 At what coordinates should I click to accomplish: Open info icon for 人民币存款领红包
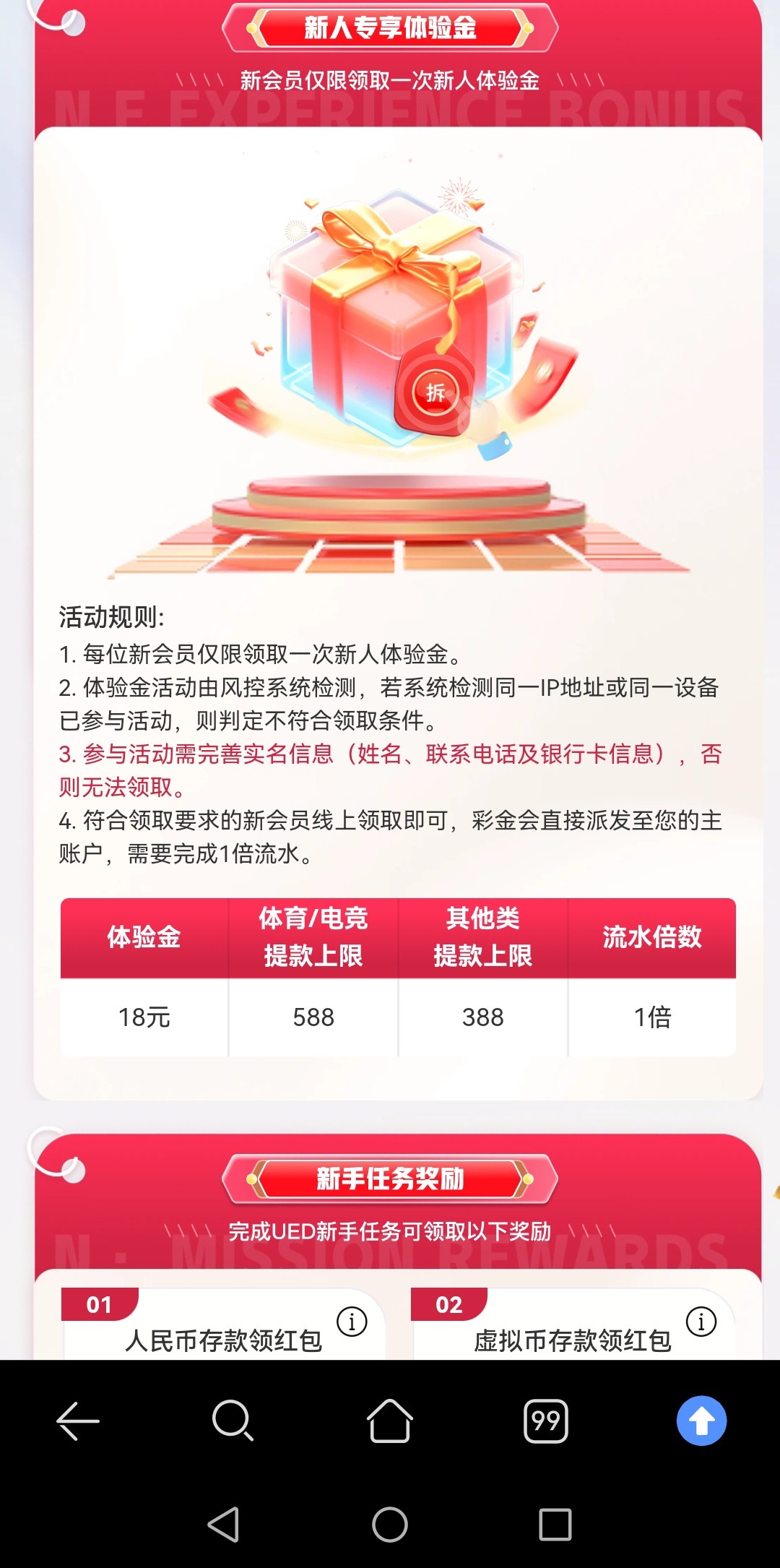(352, 1322)
